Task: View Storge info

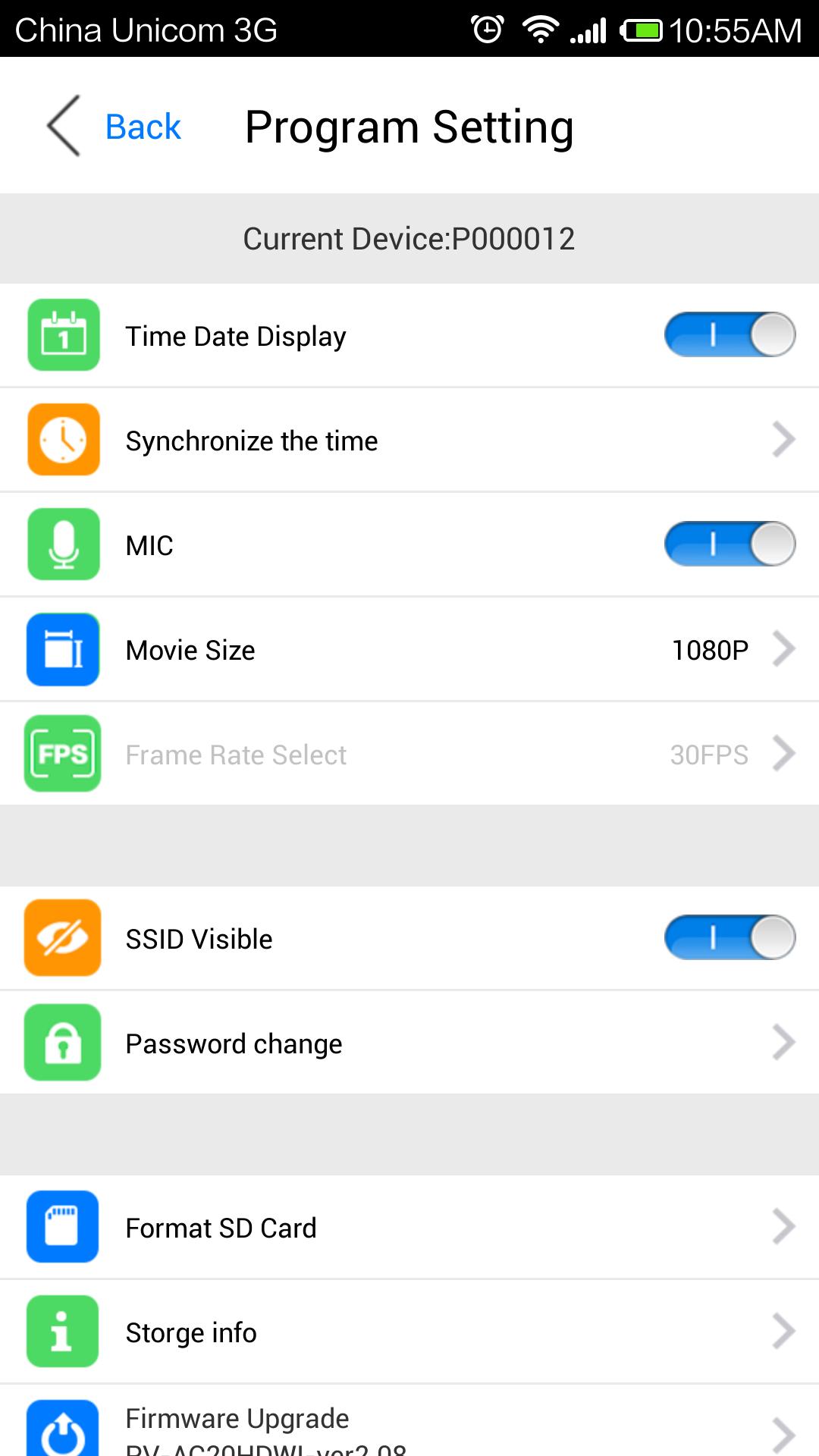Action: coord(409,1332)
